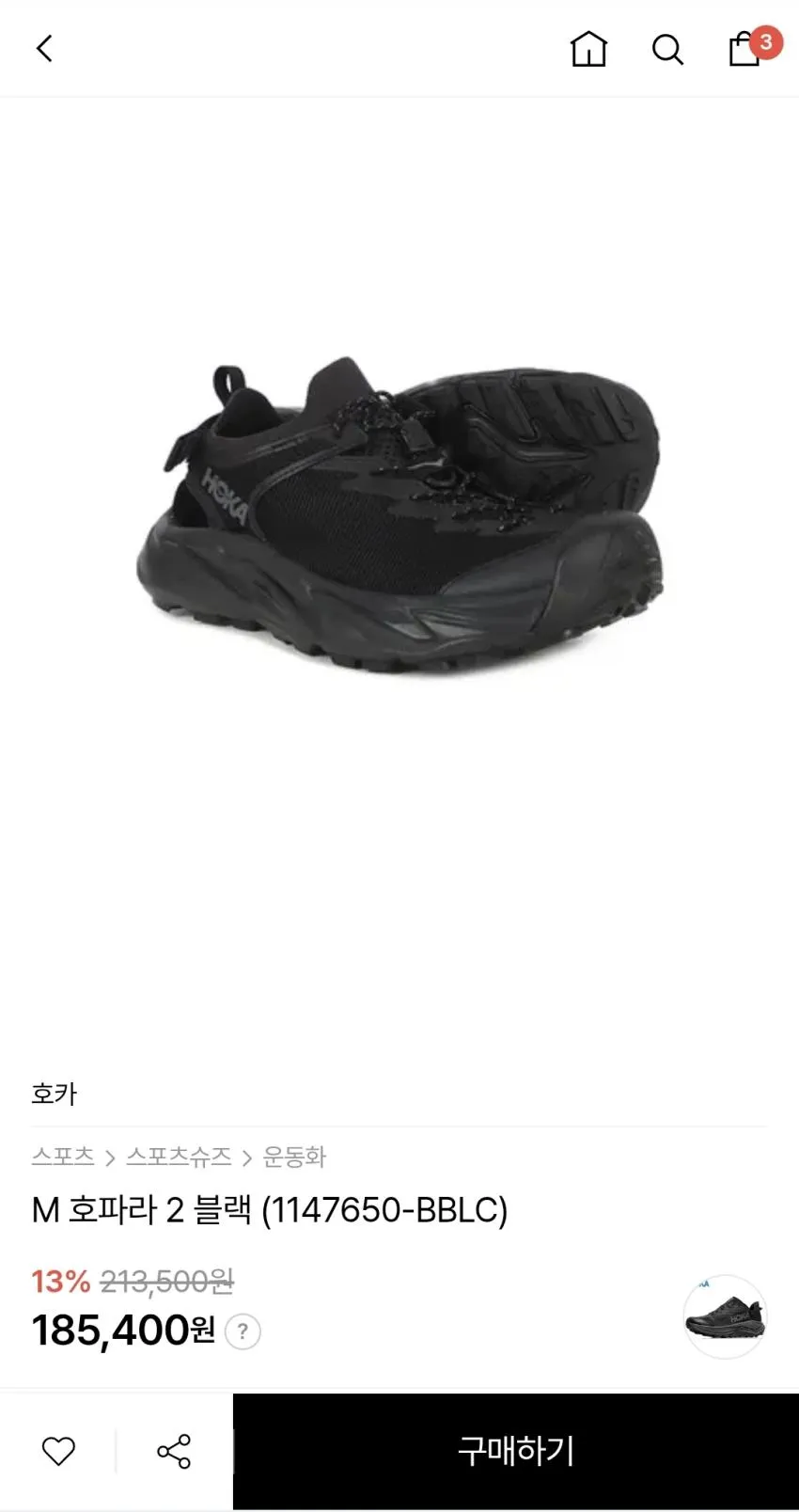Add this product to wishlist with the heart

[58, 1451]
